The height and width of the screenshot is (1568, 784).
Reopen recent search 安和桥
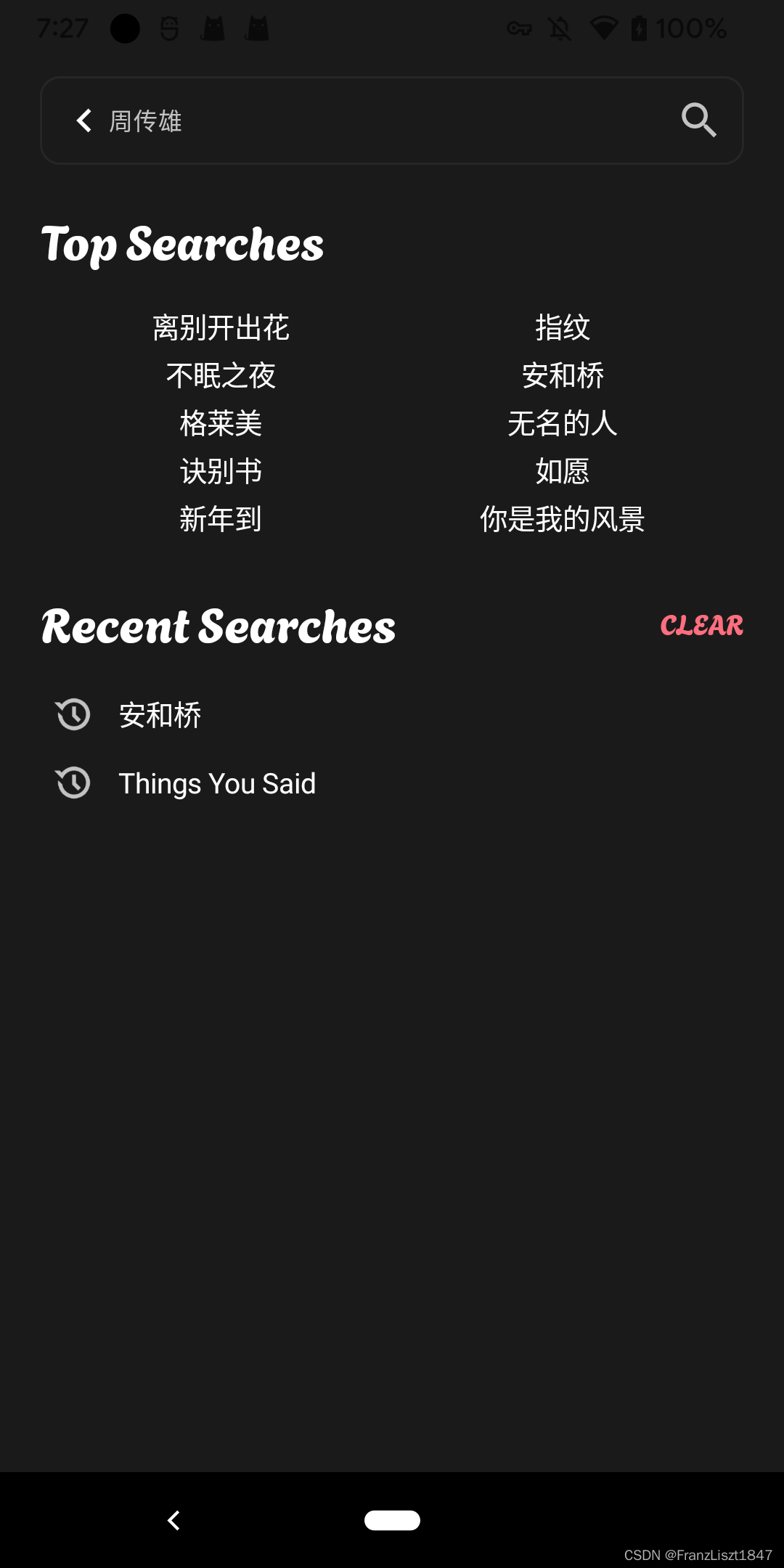392,715
